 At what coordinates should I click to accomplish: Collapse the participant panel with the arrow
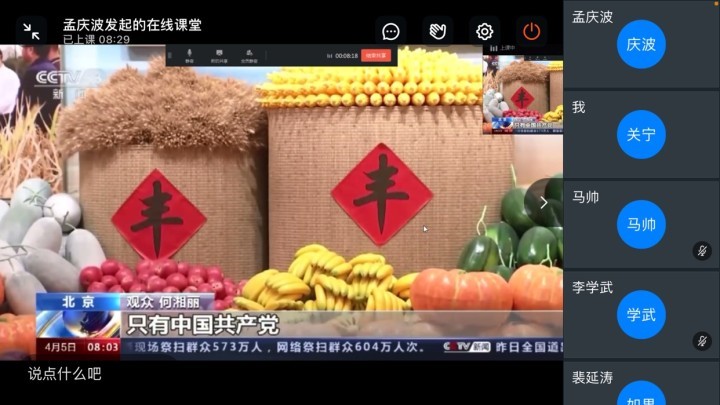(x=544, y=202)
